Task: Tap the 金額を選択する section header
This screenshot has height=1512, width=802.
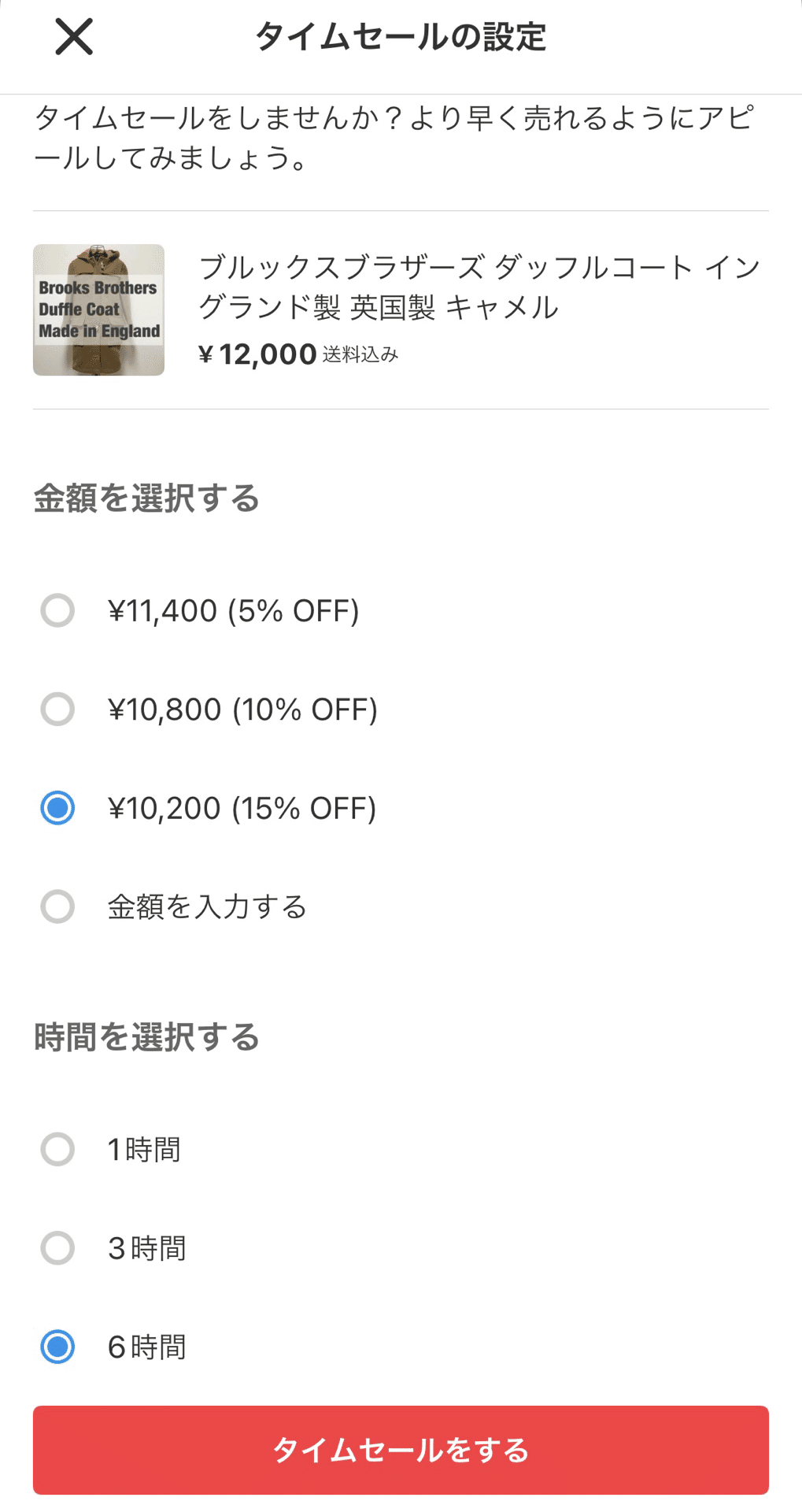Action: tap(146, 498)
